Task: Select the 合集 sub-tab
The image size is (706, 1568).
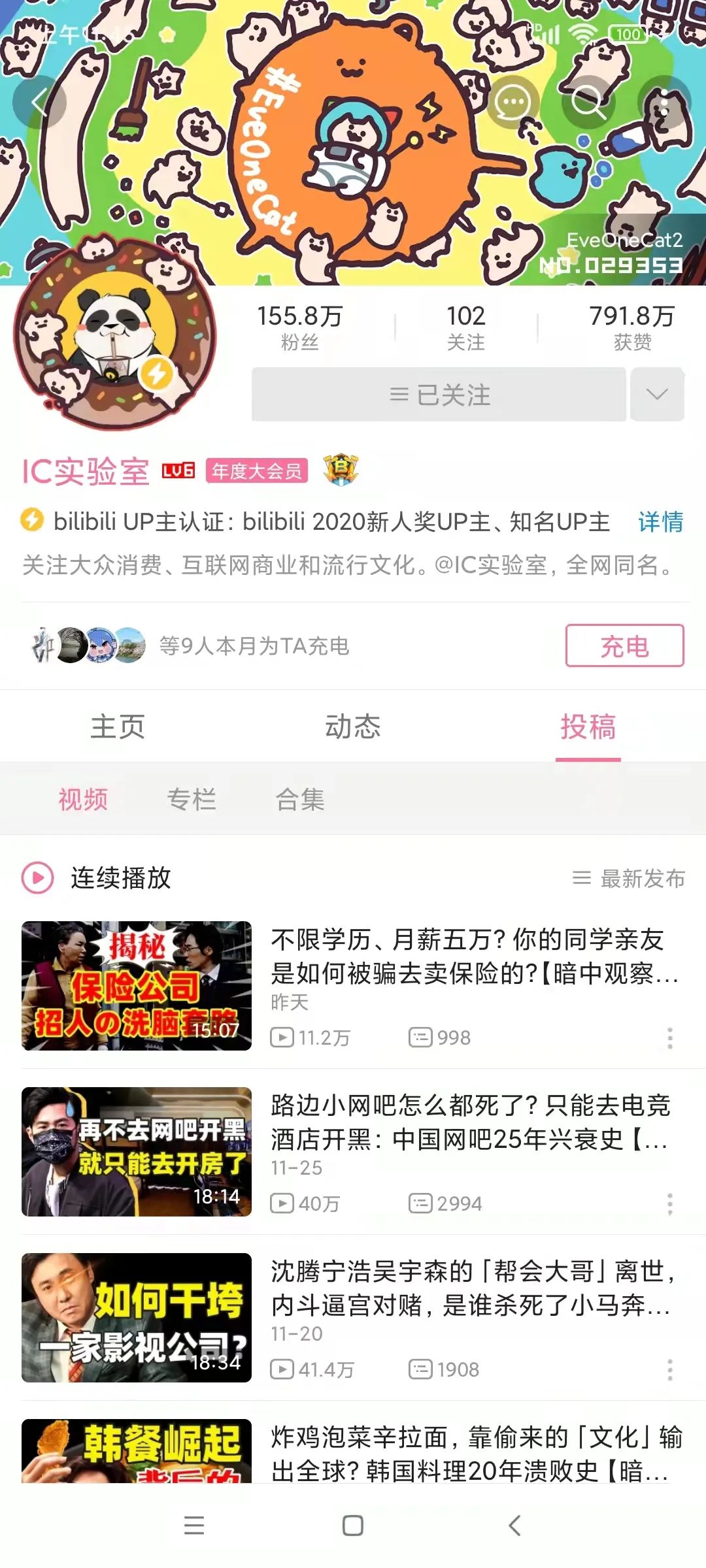Action: coord(300,799)
